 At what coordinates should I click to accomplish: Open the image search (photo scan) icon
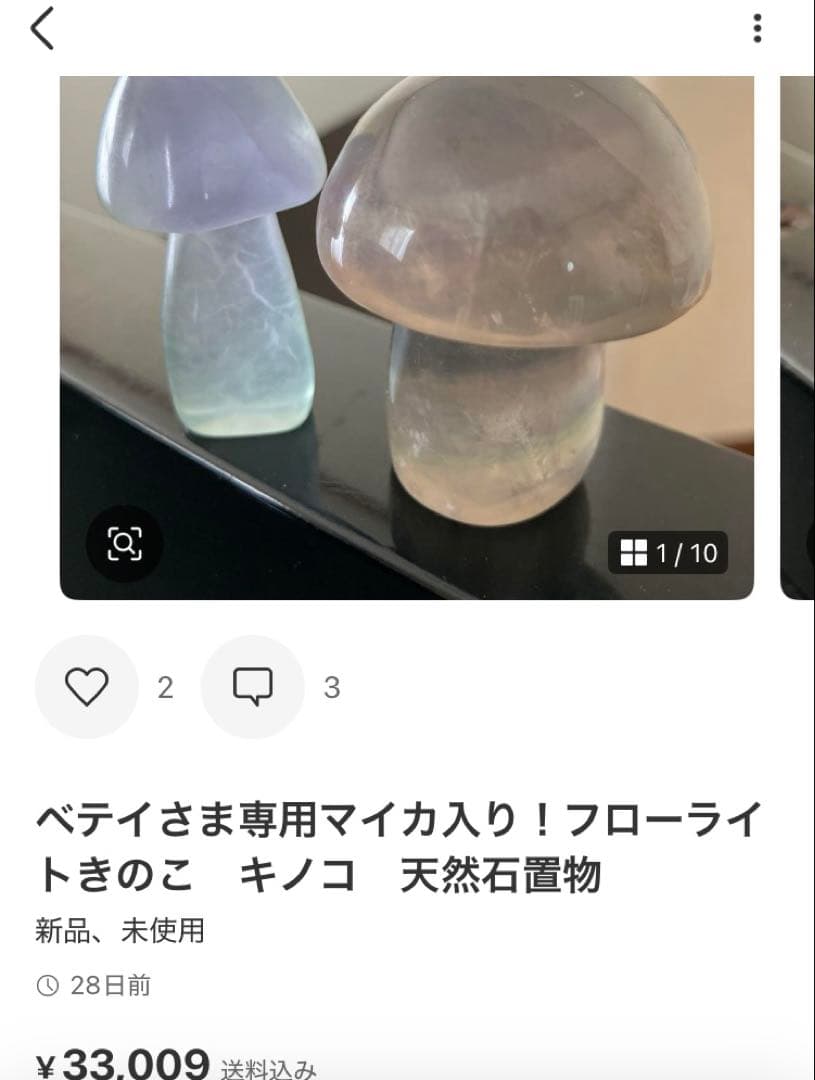click(122, 545)
